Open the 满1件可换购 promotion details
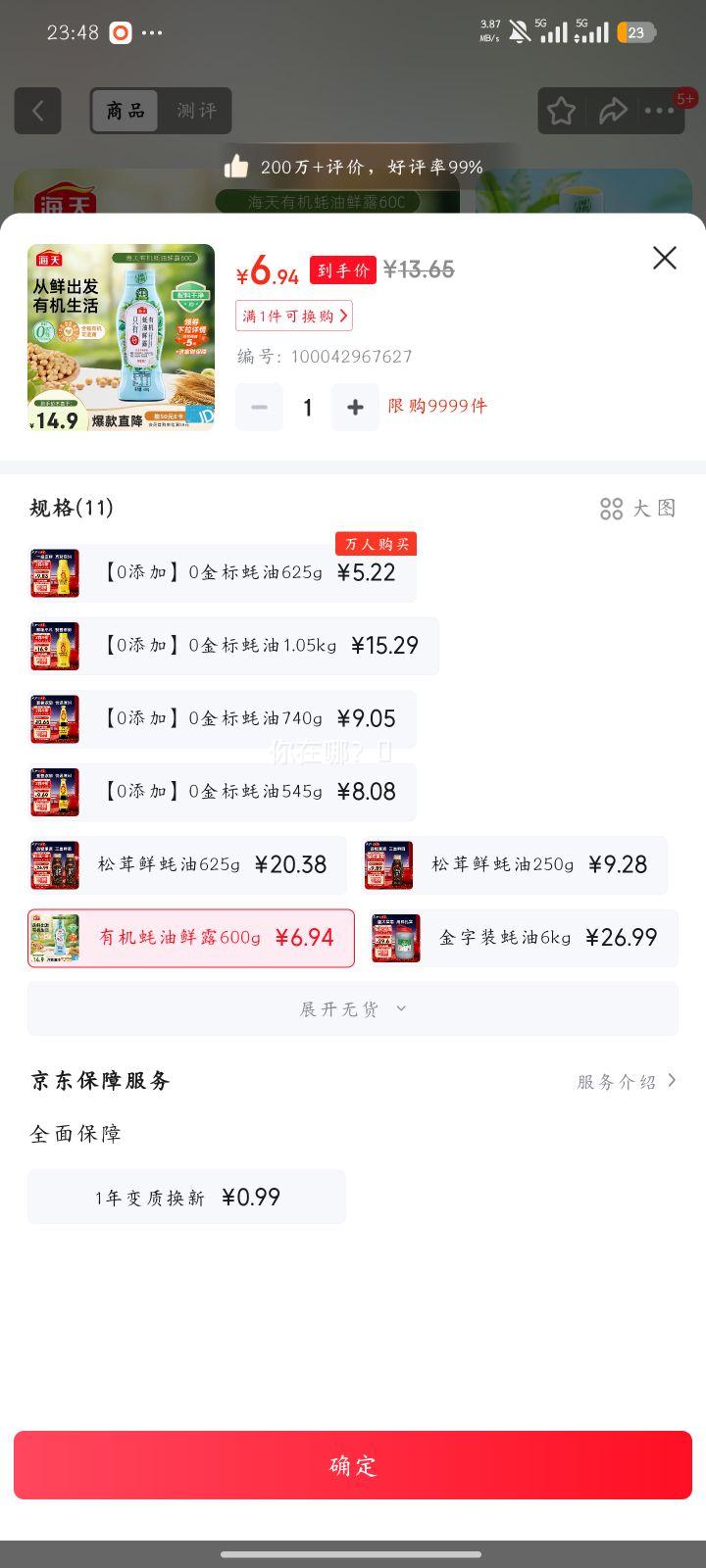Screen dimensions: 706x1568 pyautogui.click(x=293, y=316)
